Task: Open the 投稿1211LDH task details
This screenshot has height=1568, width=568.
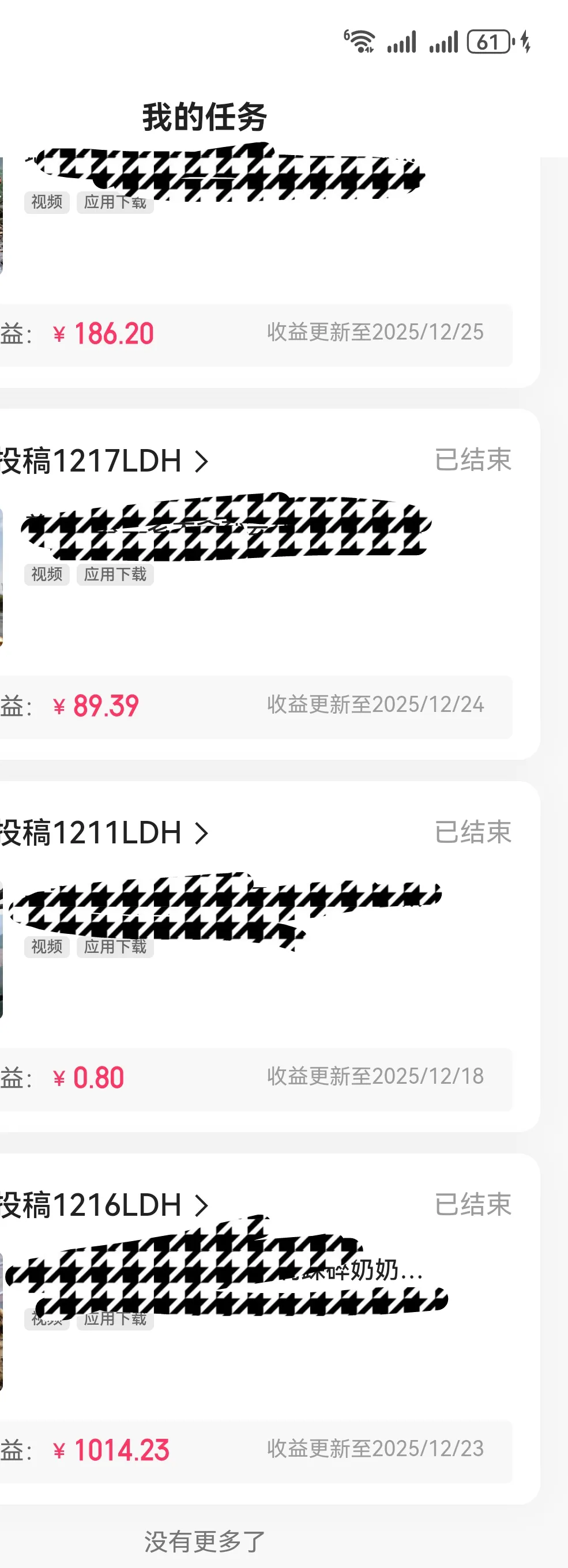Action: click(x=103, y=832)
